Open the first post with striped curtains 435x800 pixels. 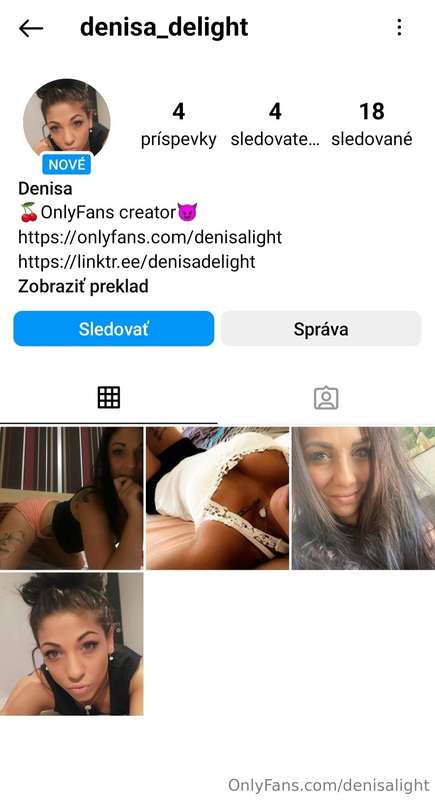click(71, 498)
